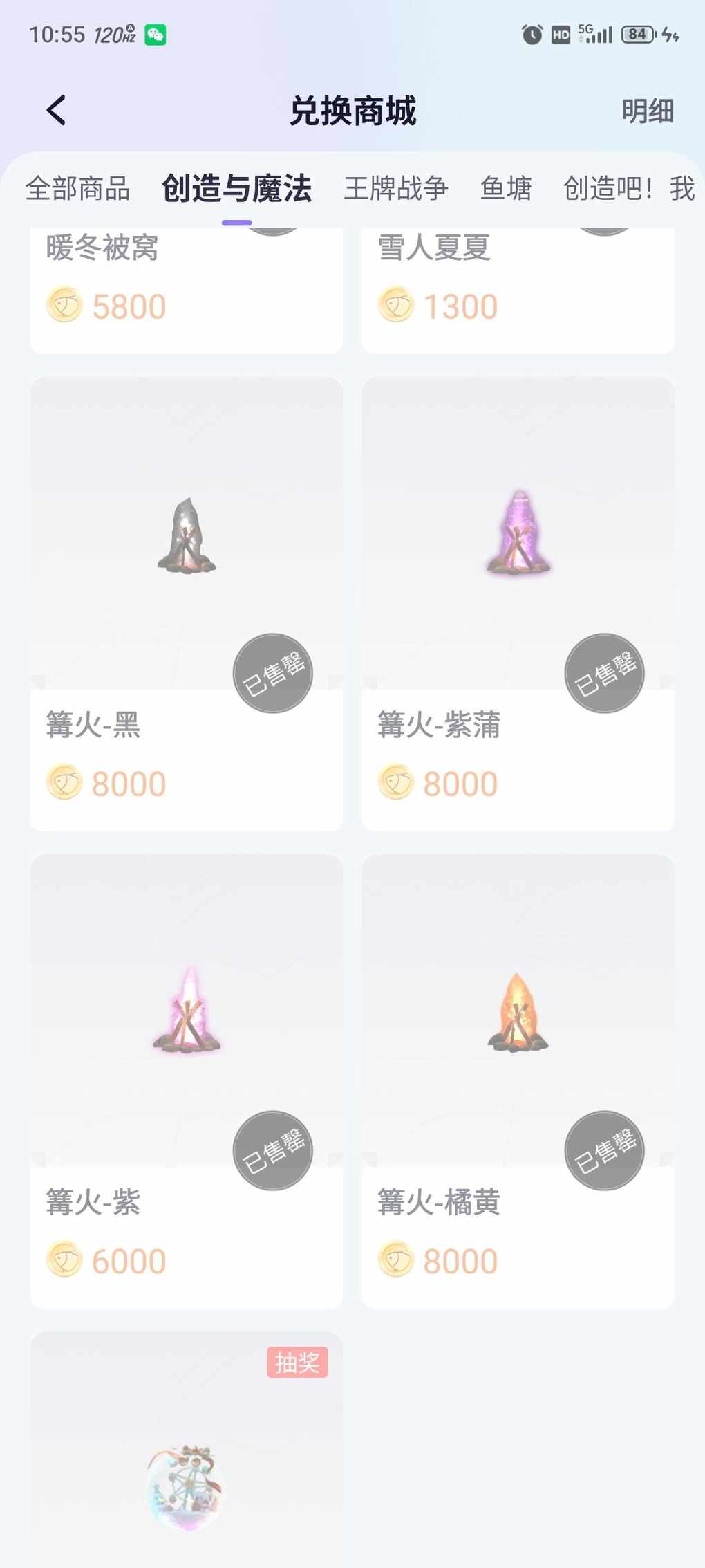Open the 篝火-橘黄 product card
705x1568 pixels.
click(518, 1079)
